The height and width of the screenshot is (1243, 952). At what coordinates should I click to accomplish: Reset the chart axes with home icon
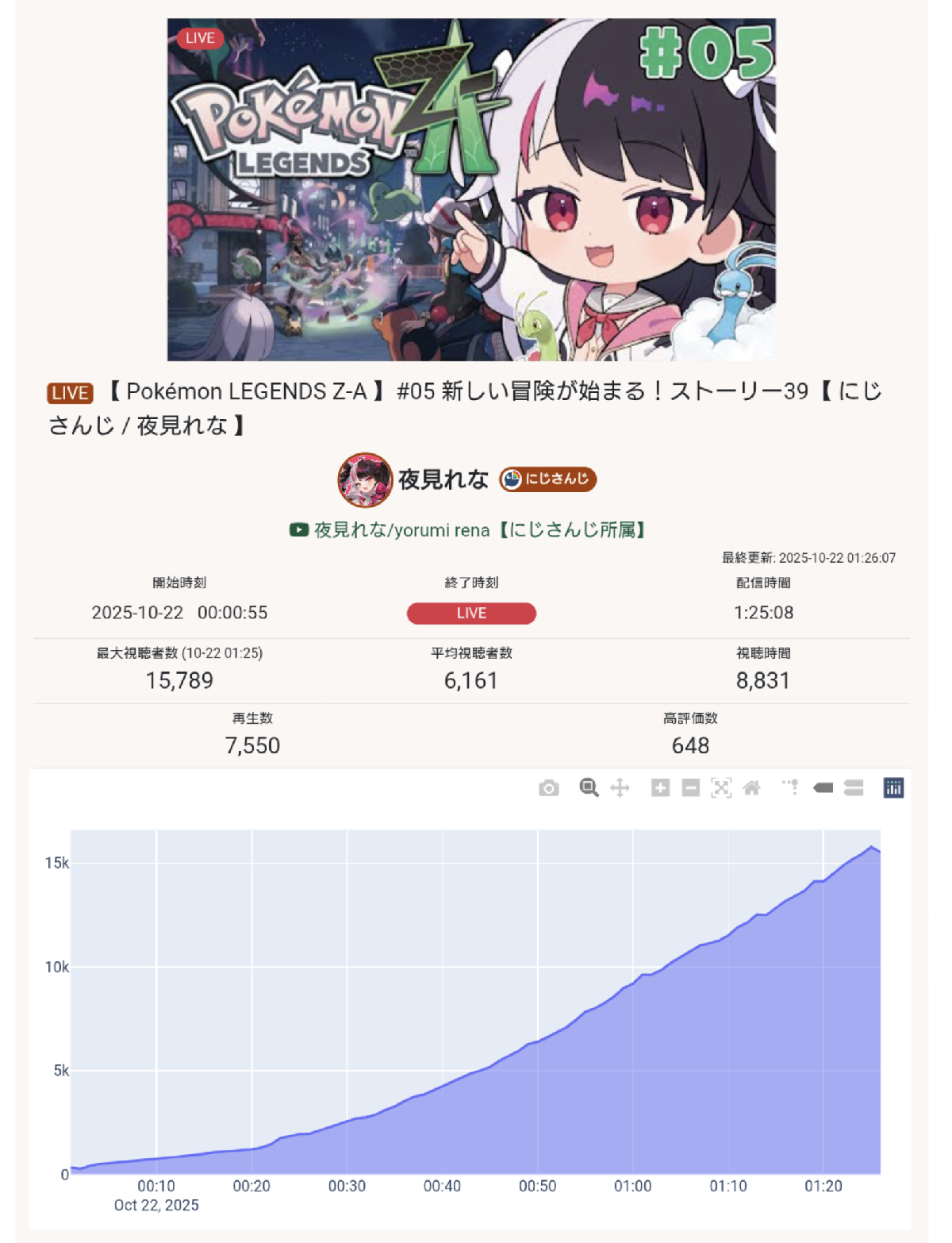[751, 787]
